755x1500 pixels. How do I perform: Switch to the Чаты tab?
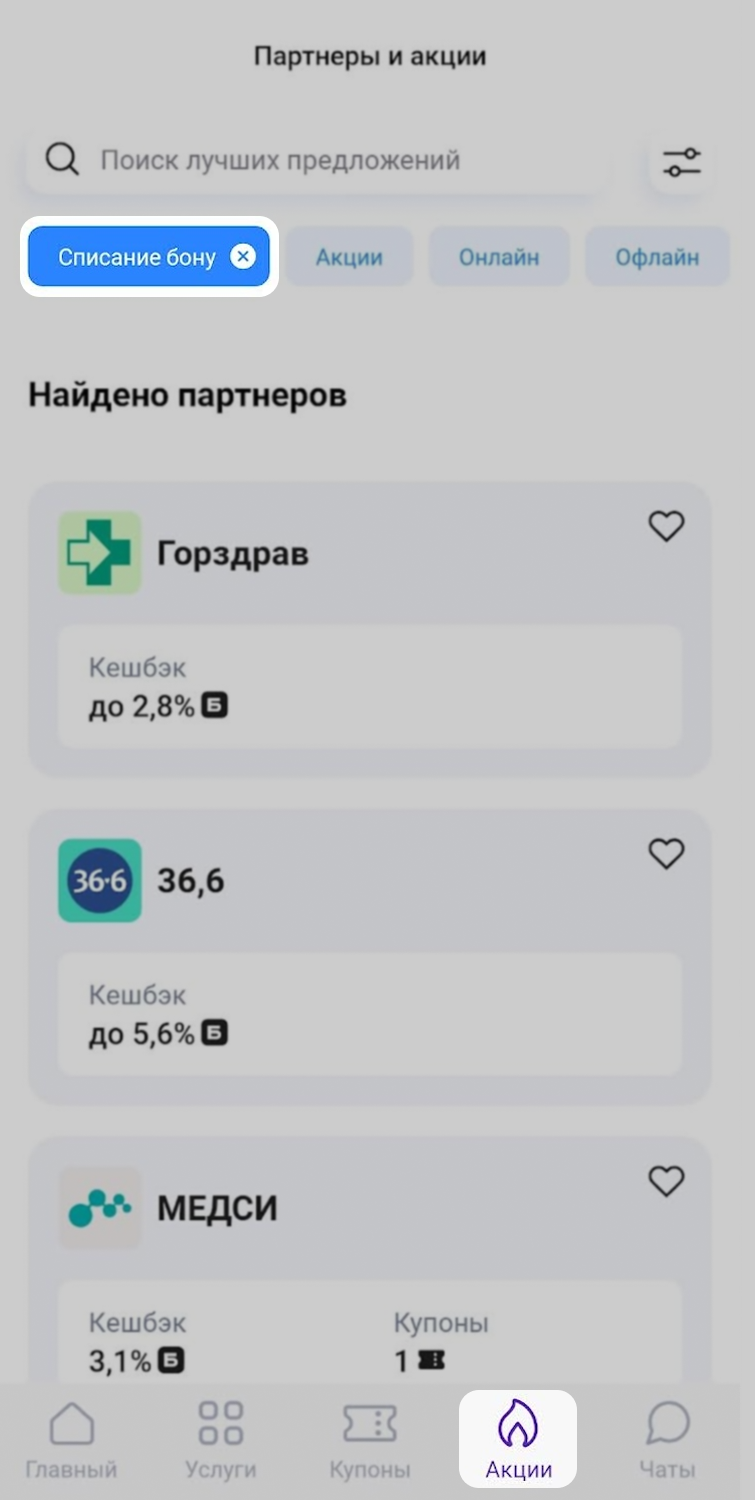[x=667, y=1440]
